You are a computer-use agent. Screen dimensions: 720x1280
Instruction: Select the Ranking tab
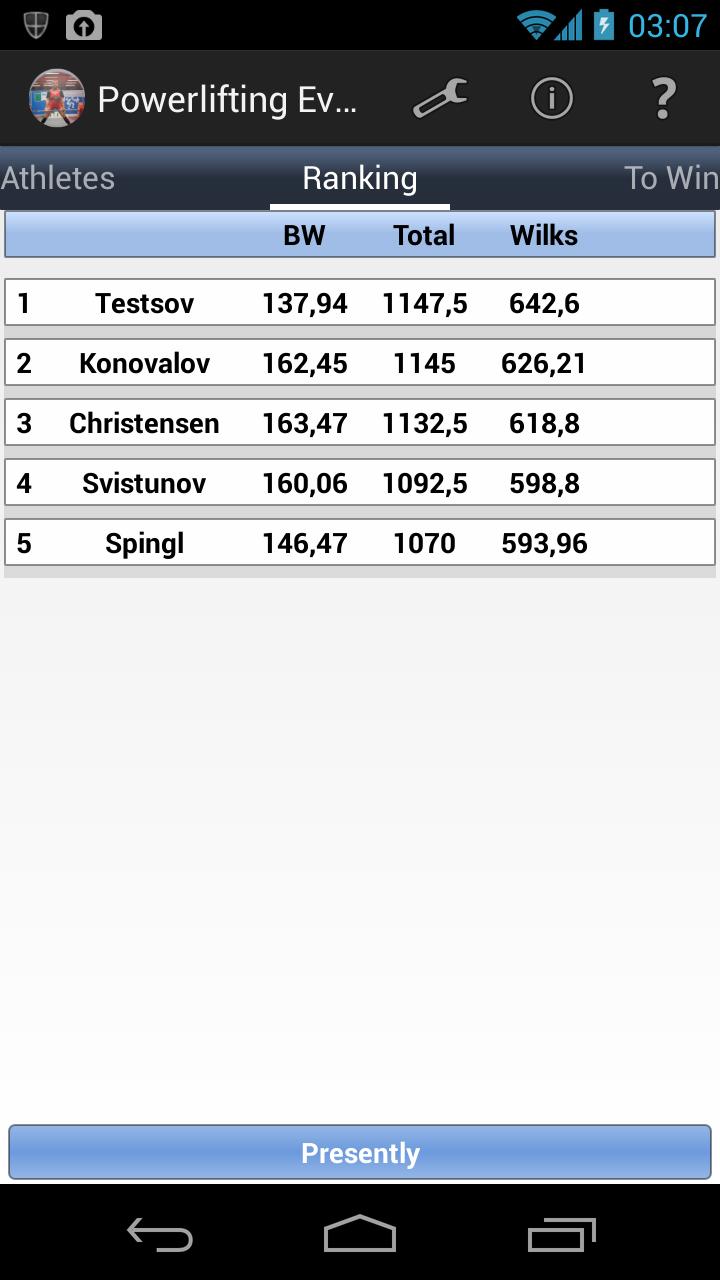point(360,178)
